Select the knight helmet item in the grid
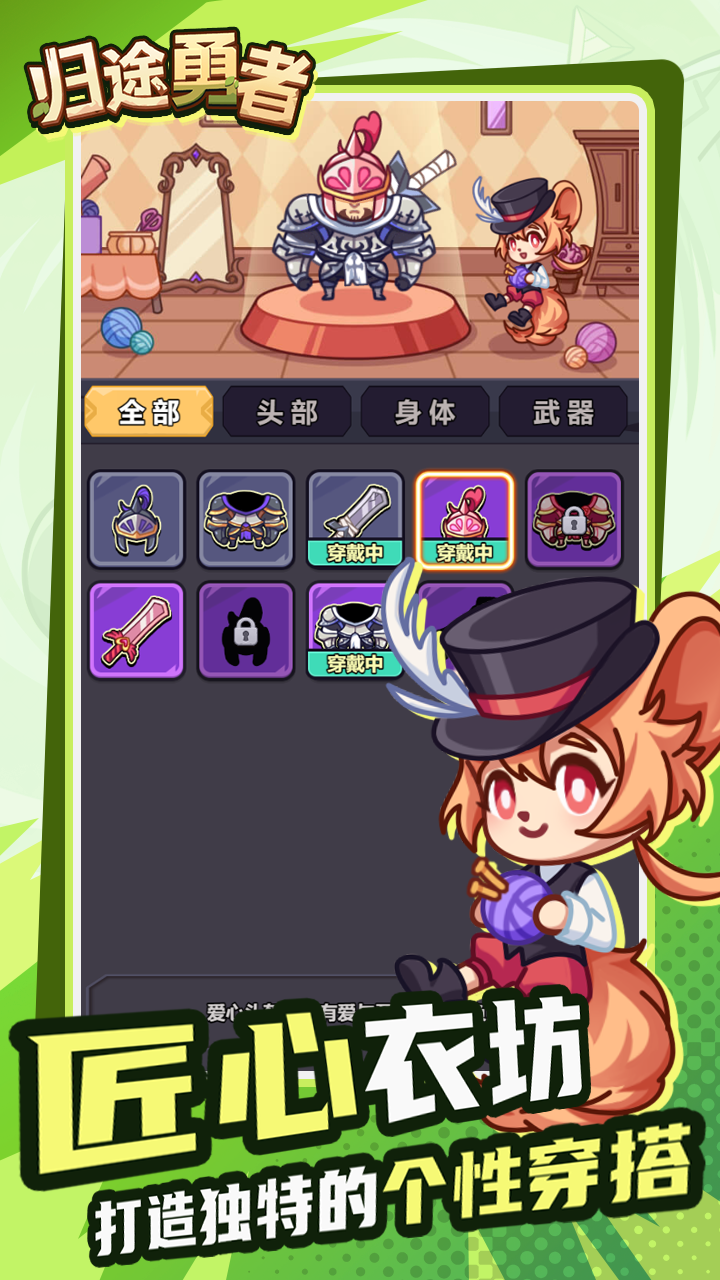This screenshot has width=720, height=1280. [x=135, y=515]
